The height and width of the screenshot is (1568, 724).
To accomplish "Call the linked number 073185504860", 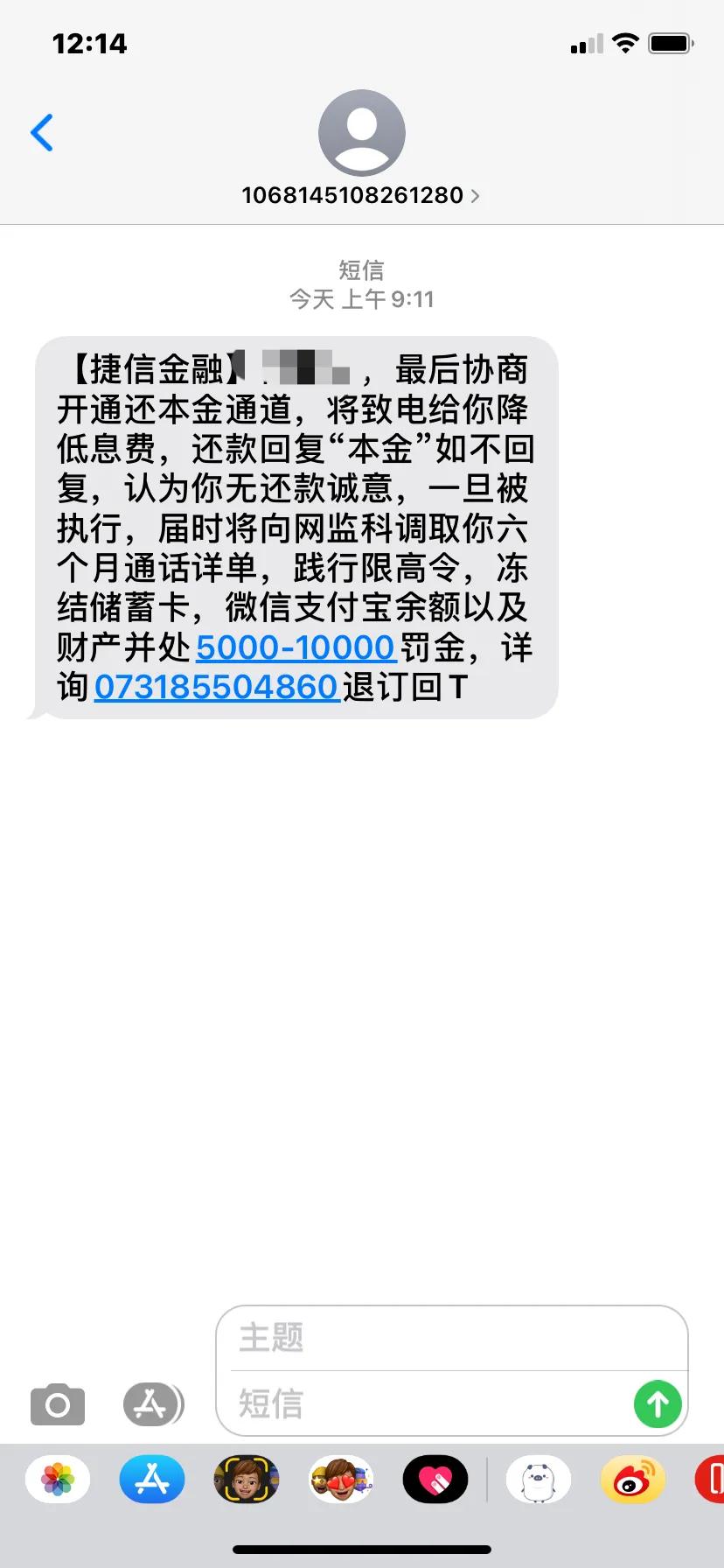I will pyautogui.click(x=215, y=688).
